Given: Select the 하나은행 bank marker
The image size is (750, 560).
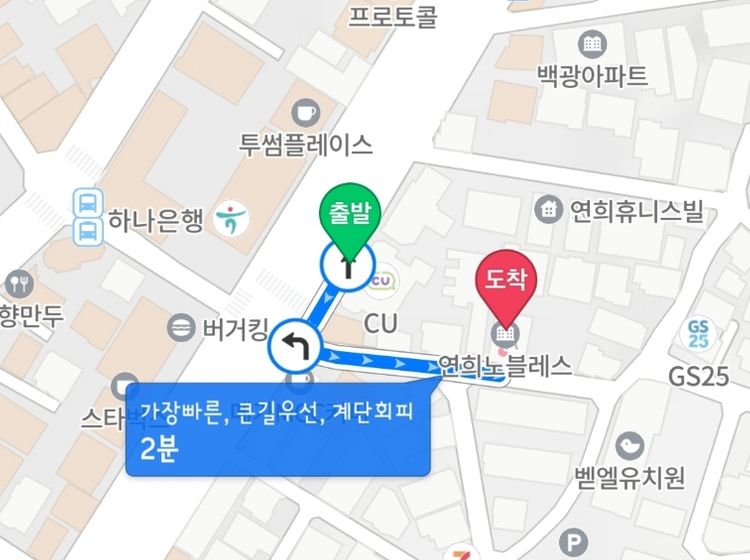Looking at the screenshot, I should click(x=232, y=218).
